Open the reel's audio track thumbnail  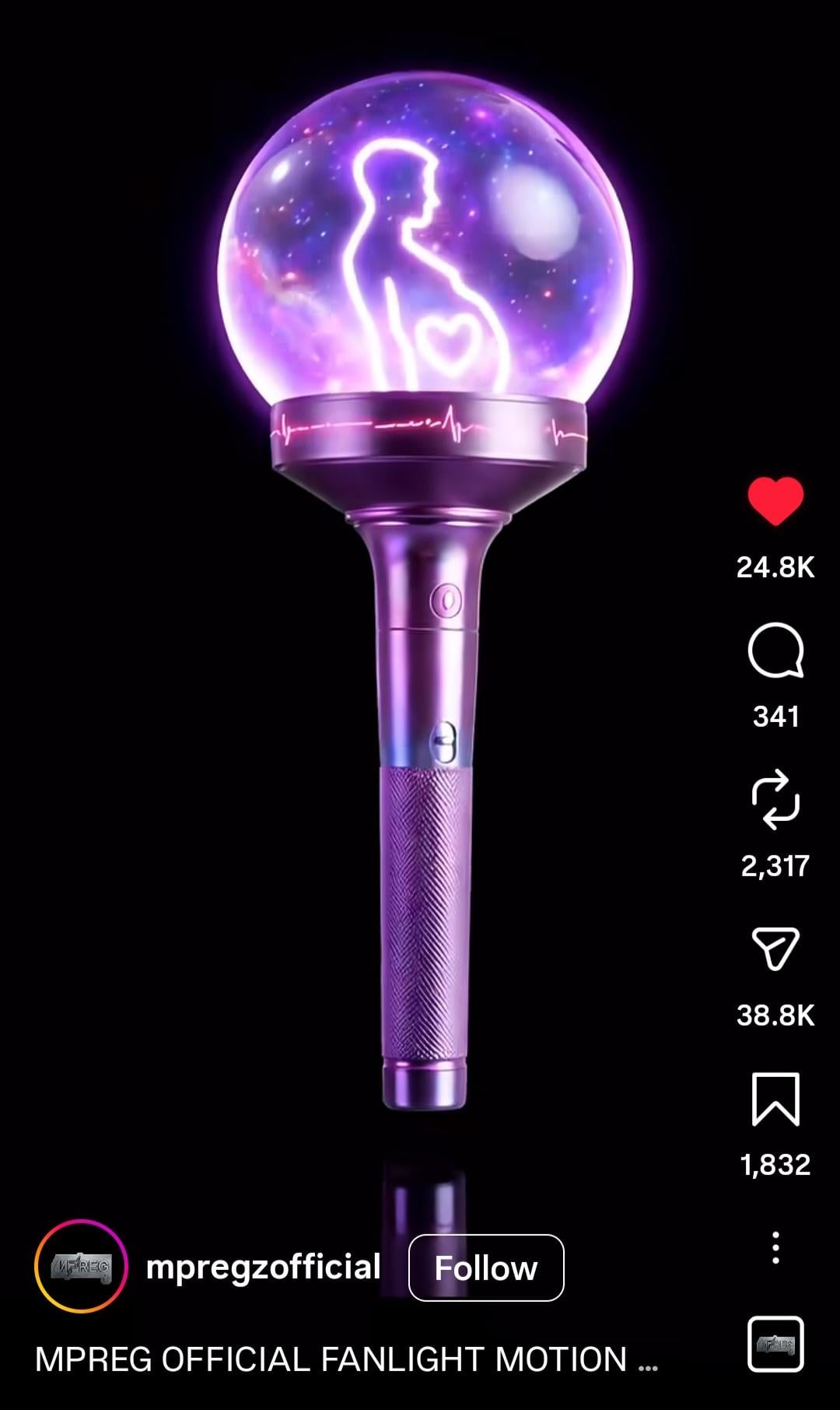tap(775, 1344)
